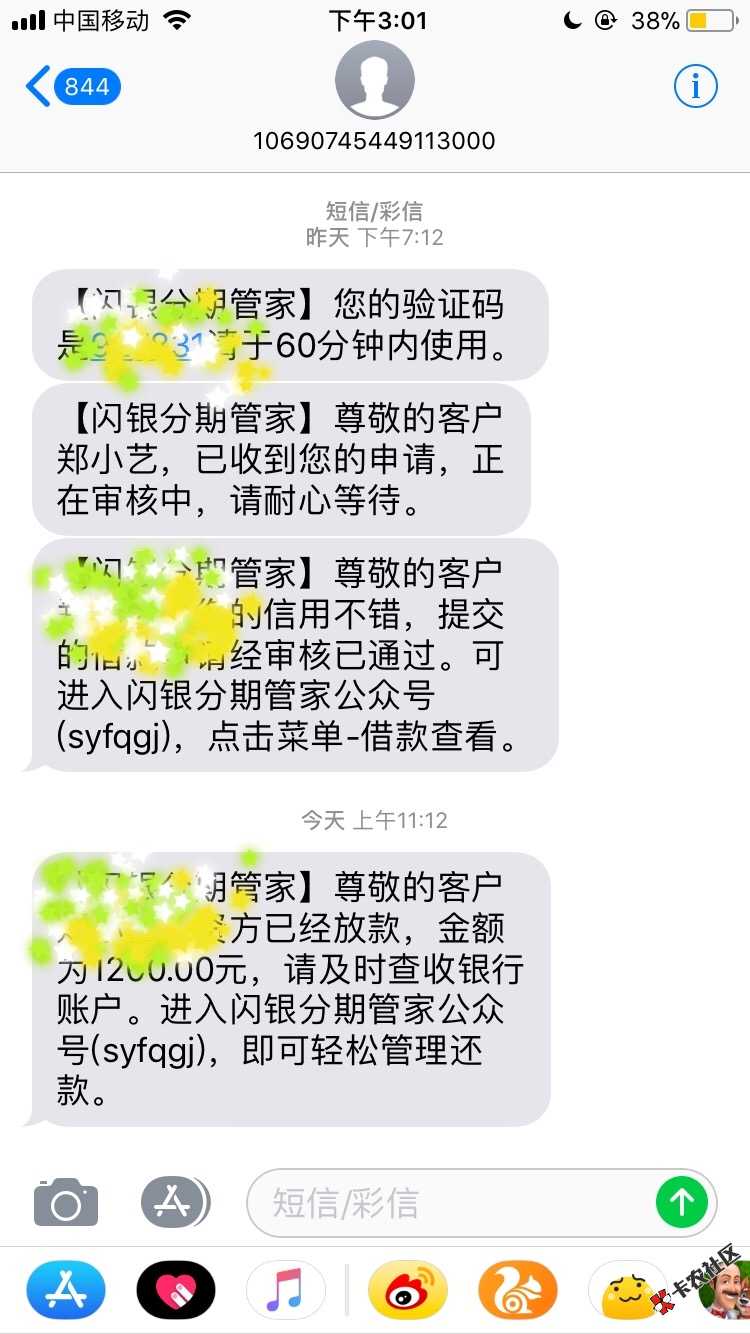
Task: Select the Weibo app in the strip
Action: point(408,1291)
